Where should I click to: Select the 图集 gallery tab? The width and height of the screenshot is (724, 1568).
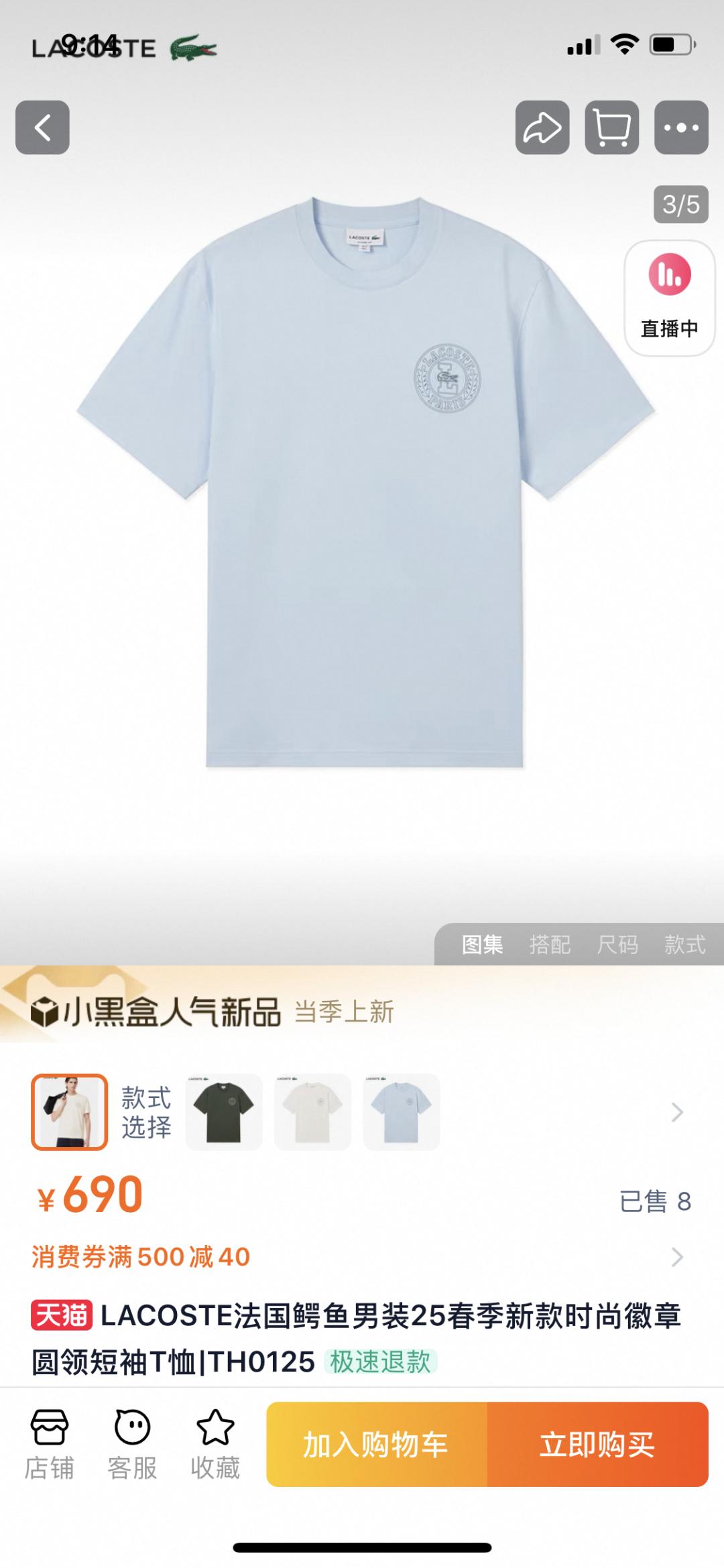(x=482, y=945)
